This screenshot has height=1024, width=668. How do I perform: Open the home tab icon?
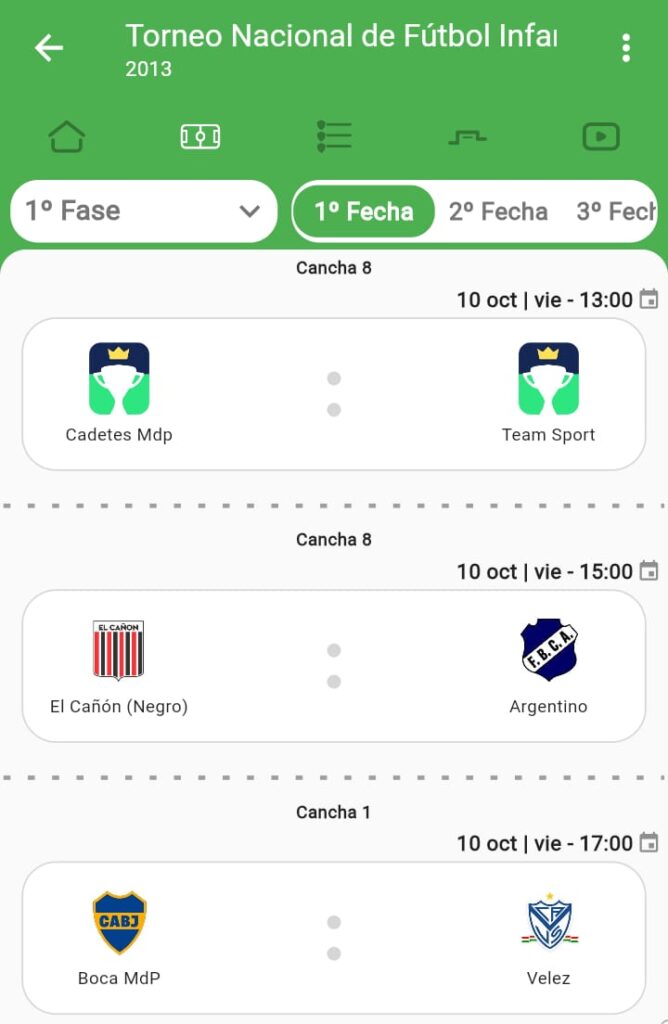[x=67, y=136]
